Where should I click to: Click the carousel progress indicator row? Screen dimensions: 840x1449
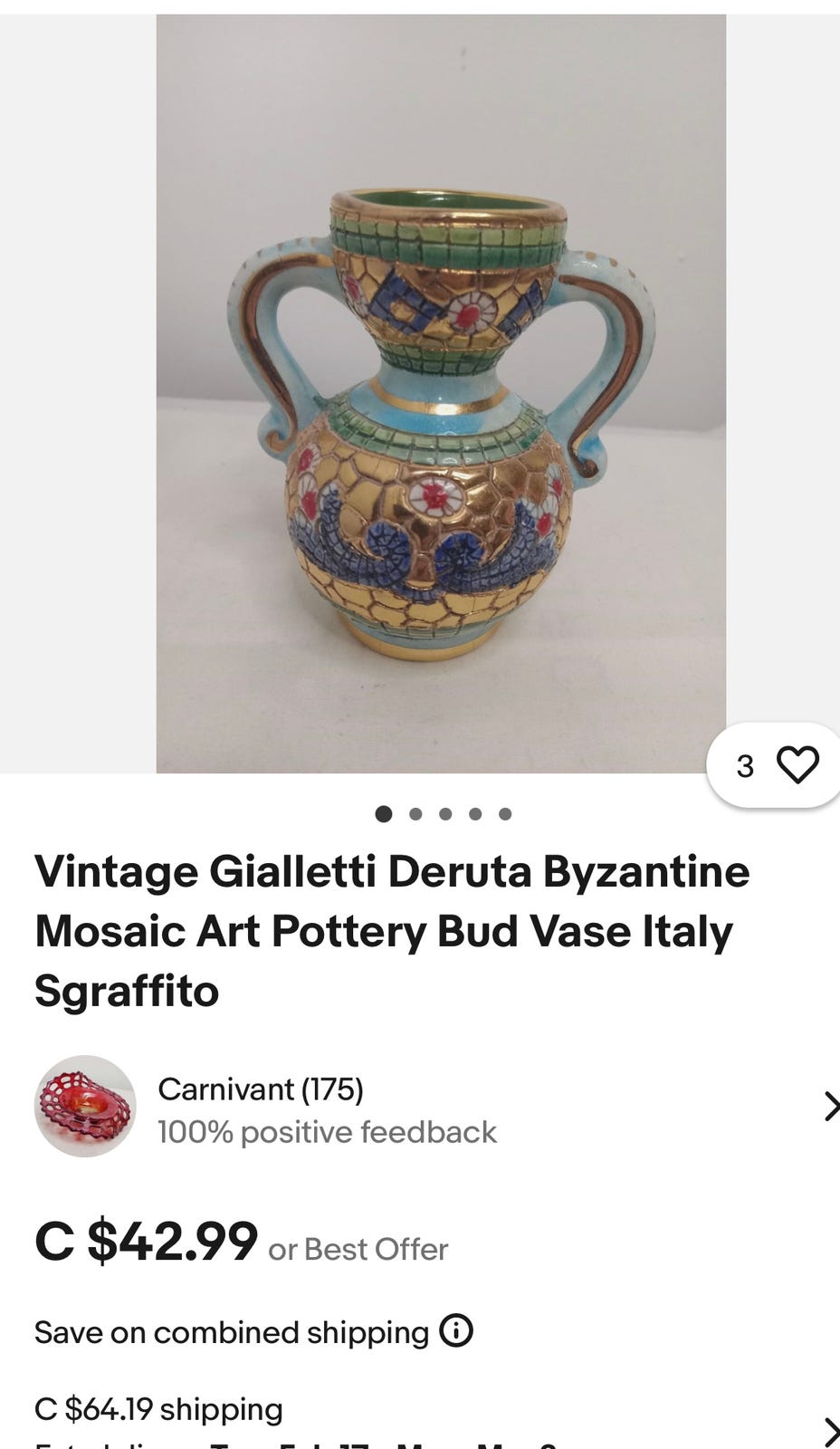click(444, 813)
